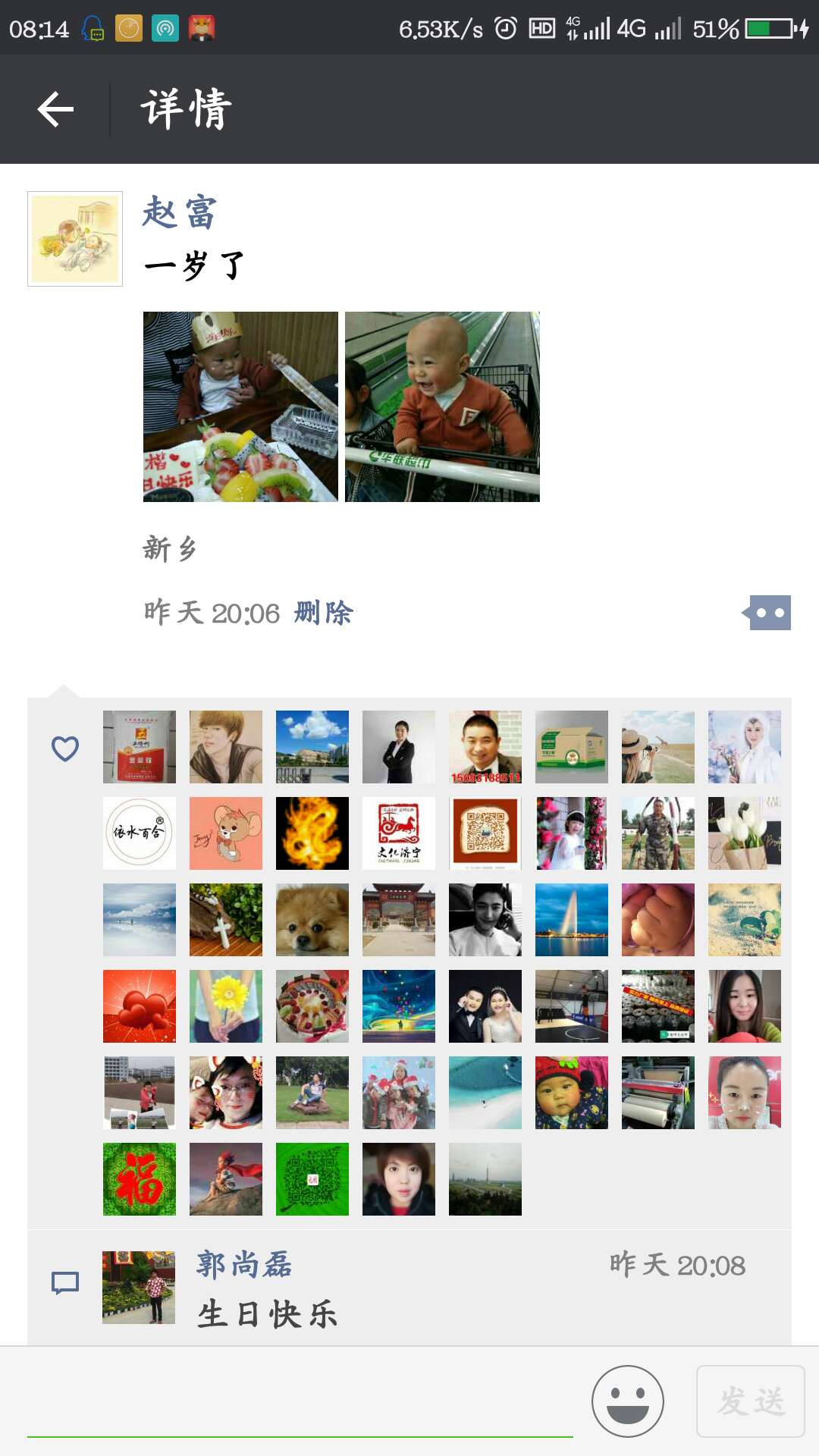Tap 删除 to delete this post
The image size is (819, 1456).
coord(324,613)
